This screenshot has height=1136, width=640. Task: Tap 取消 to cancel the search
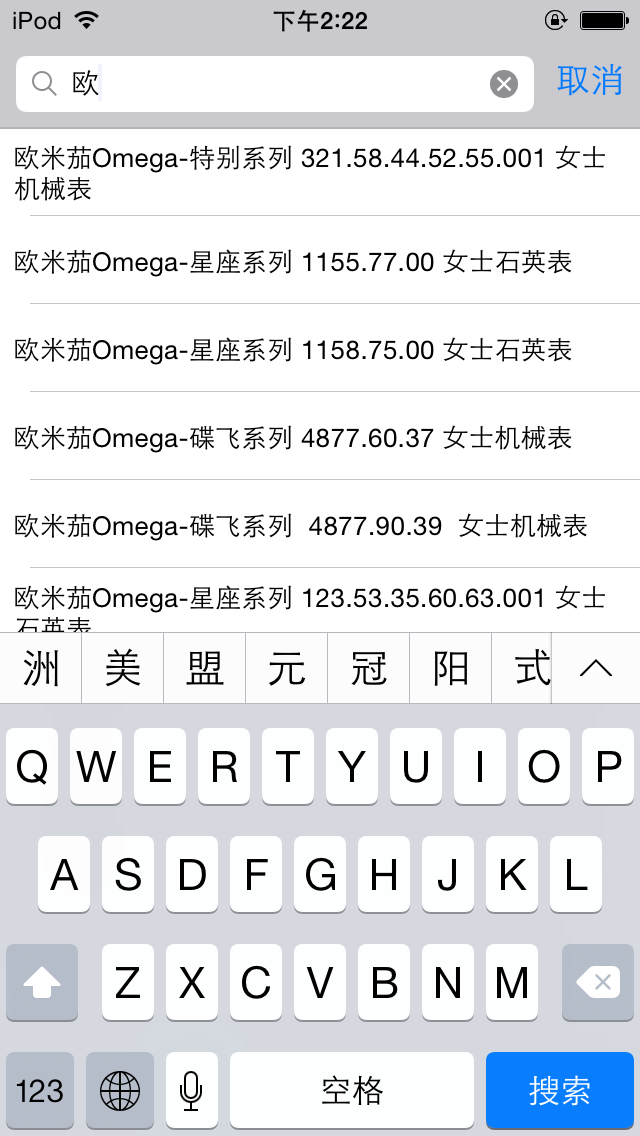[589, 80]
